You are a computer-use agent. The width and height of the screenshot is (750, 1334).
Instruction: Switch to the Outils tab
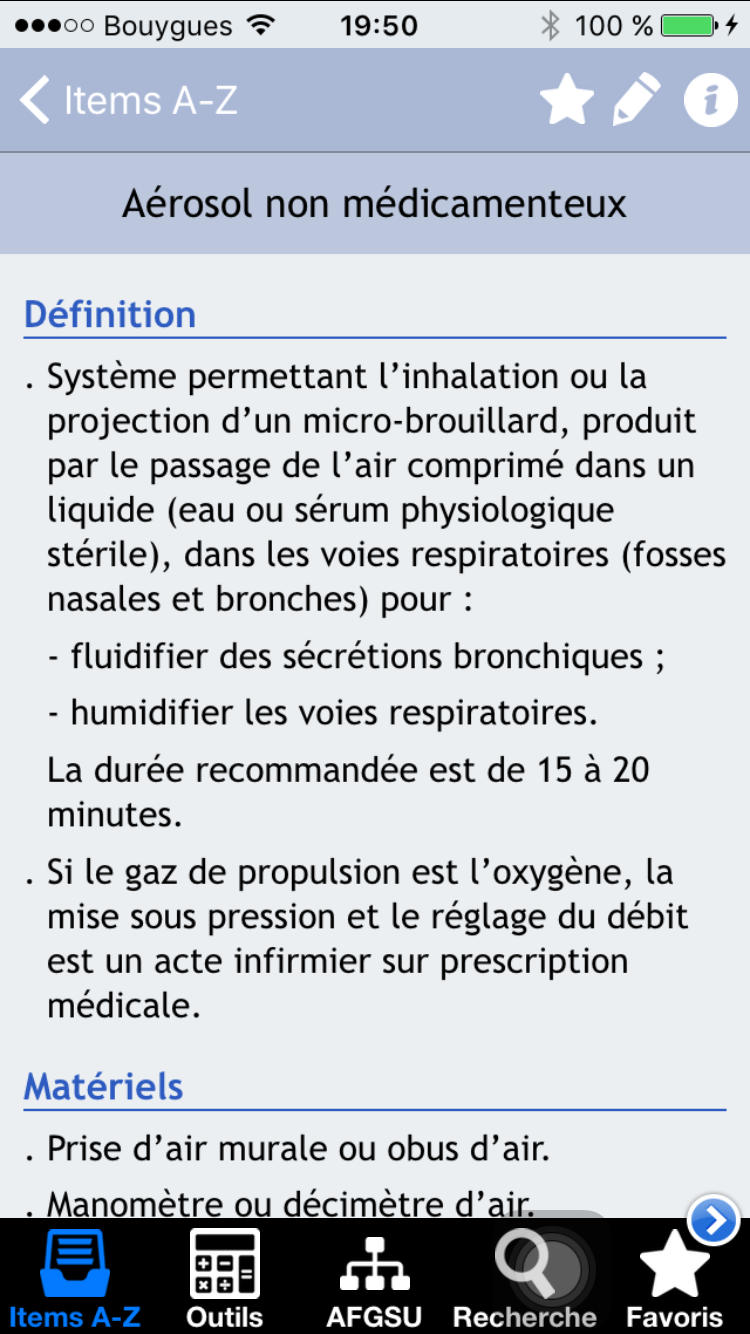coord(225,1279)
